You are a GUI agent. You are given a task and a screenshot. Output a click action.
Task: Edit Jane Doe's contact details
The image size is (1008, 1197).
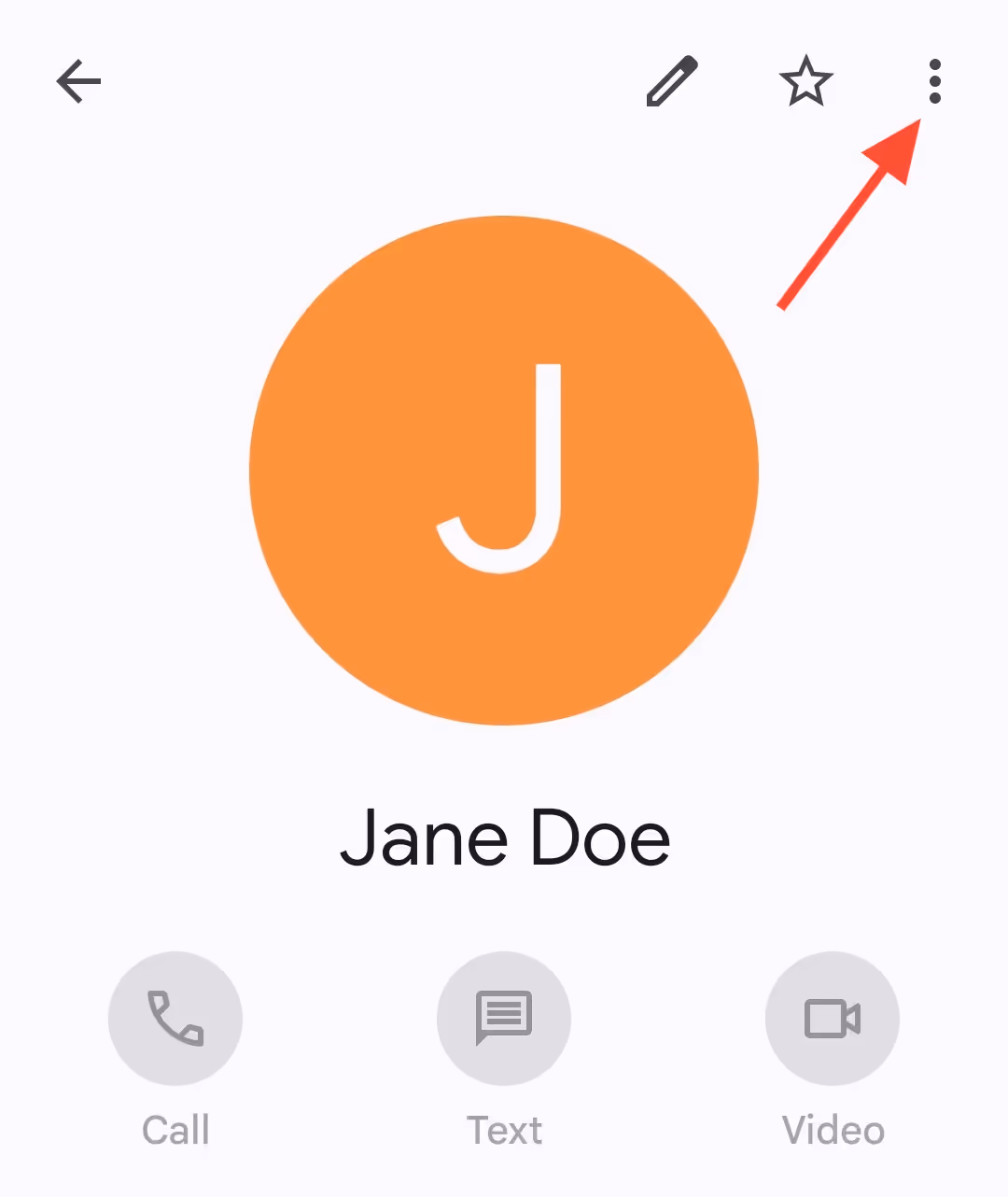tap(672, 82)
